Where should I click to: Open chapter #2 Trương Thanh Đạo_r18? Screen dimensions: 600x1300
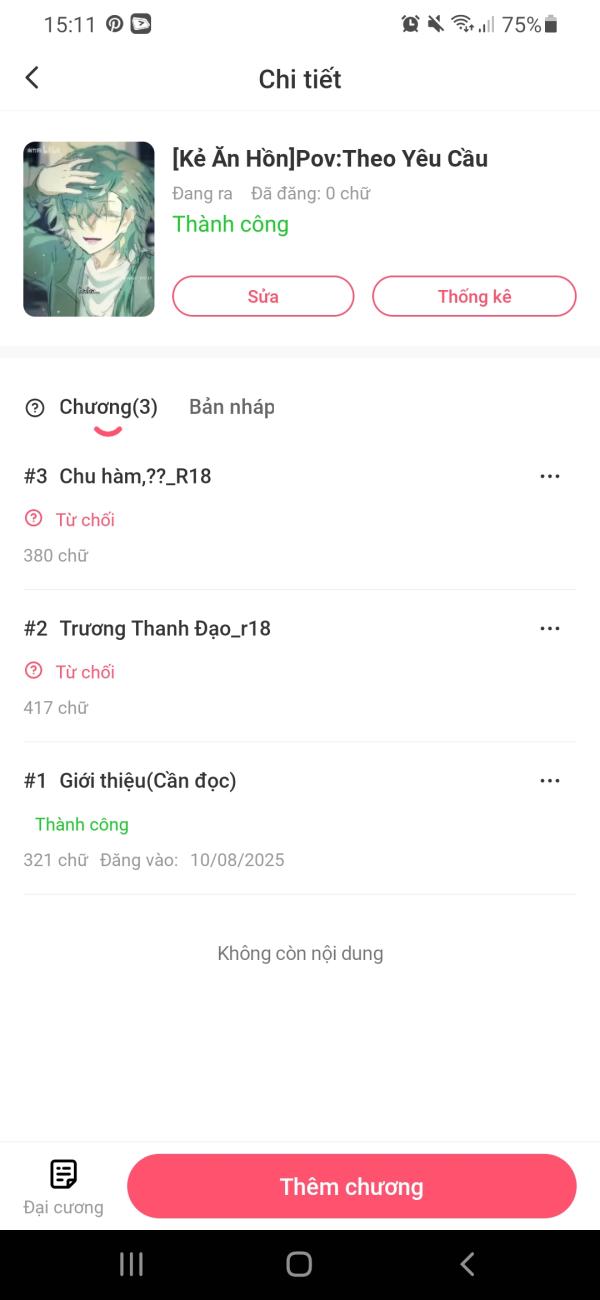pos(165,628)
